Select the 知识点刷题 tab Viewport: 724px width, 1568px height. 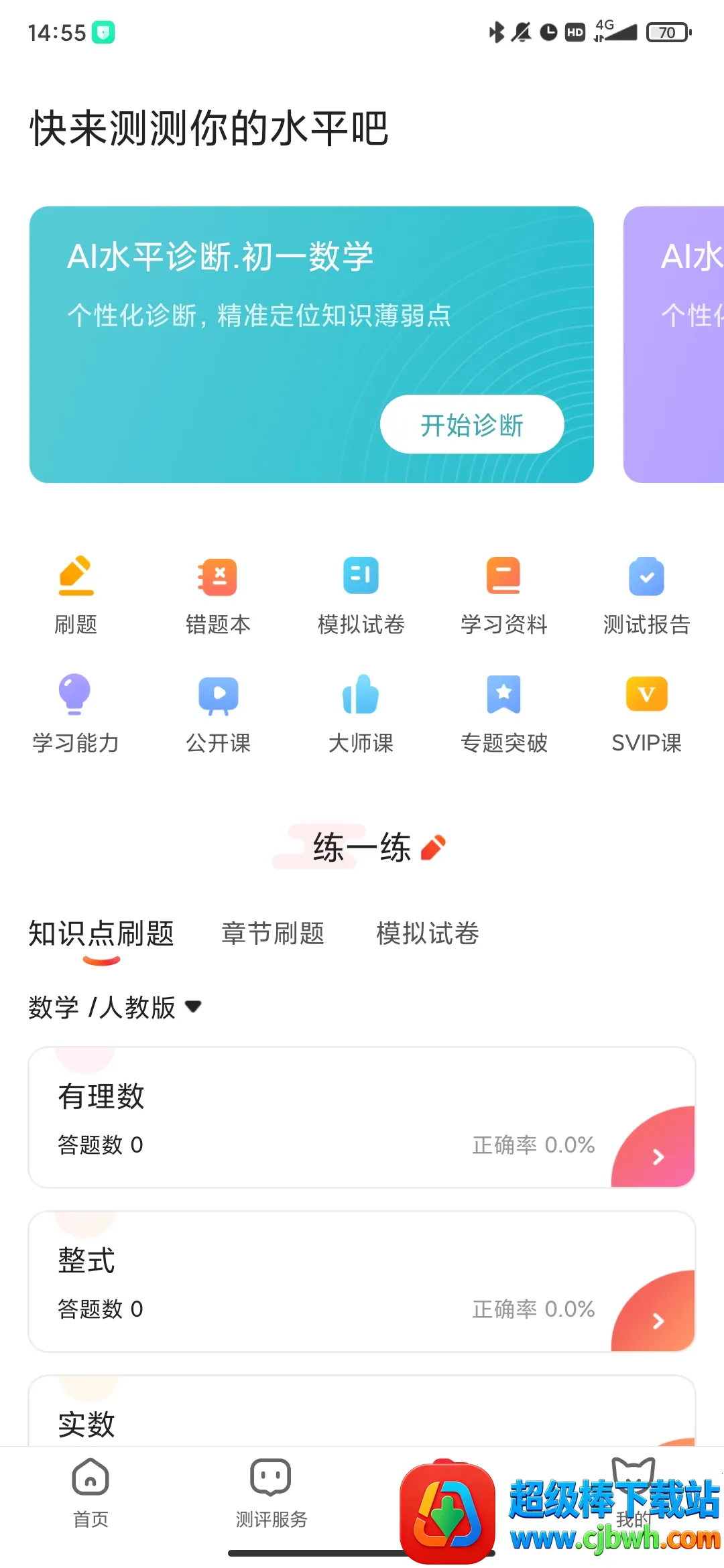(x=101, y=933)
